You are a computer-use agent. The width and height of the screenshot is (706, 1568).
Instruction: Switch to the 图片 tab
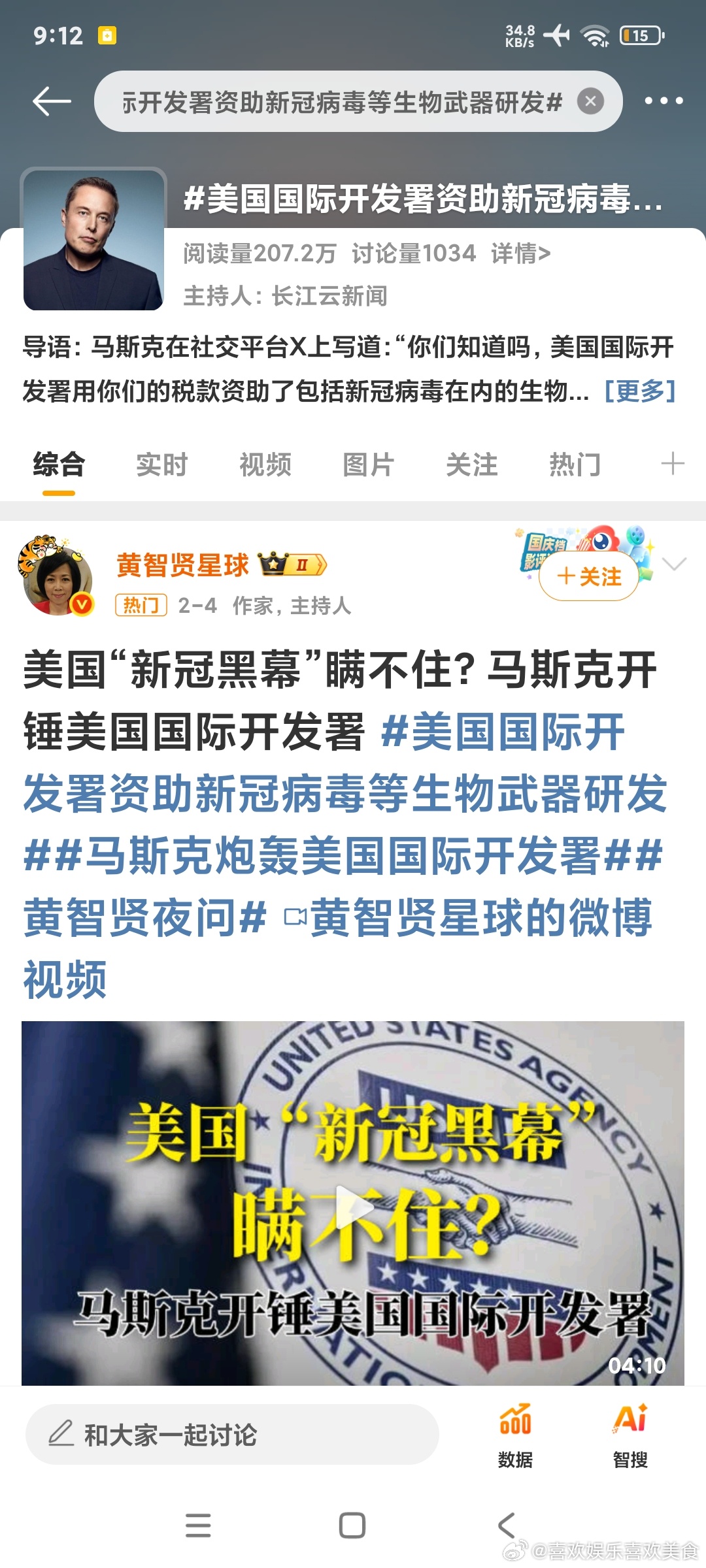369,465
